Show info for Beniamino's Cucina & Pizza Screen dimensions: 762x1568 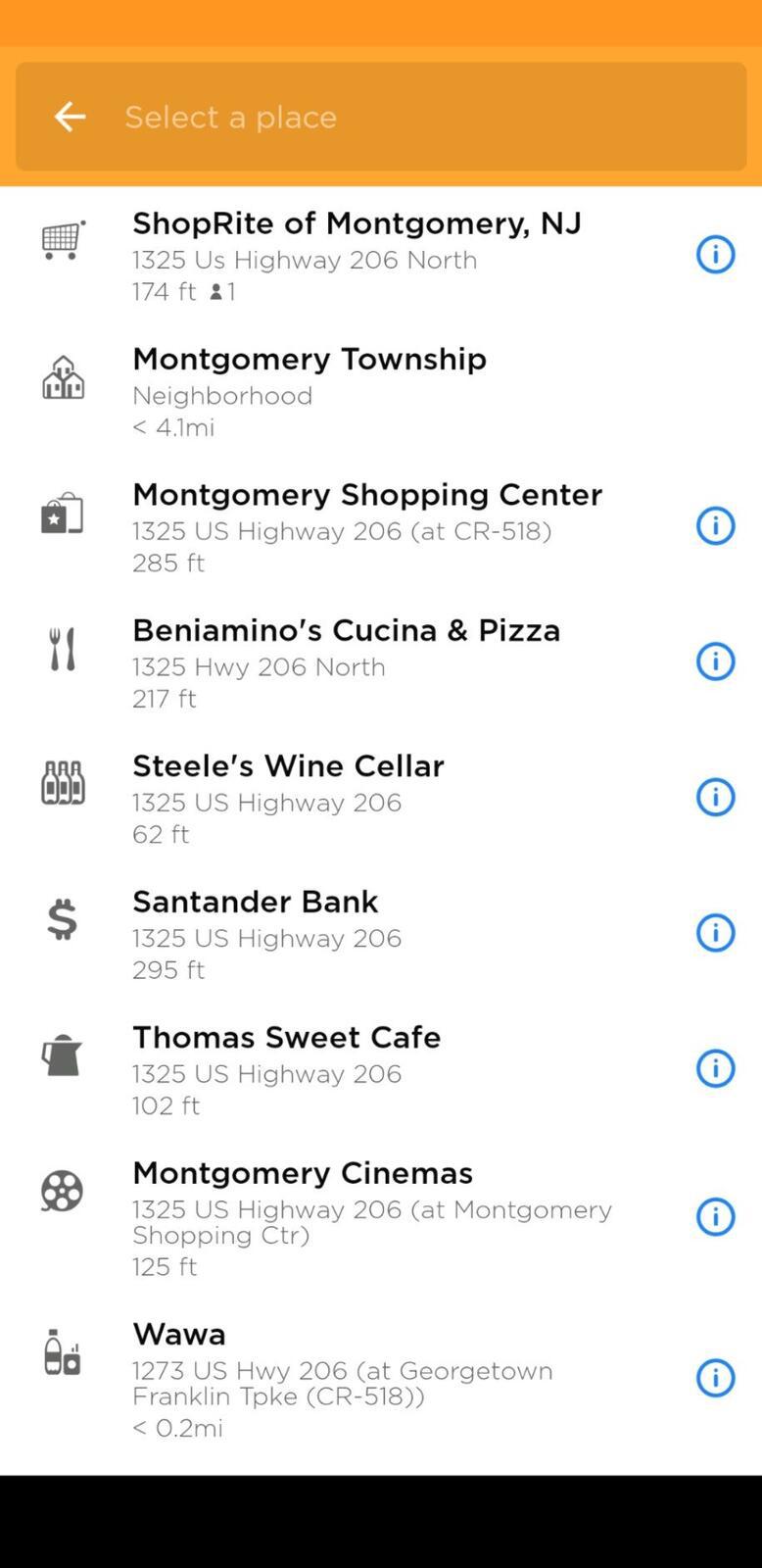point(715,661)
